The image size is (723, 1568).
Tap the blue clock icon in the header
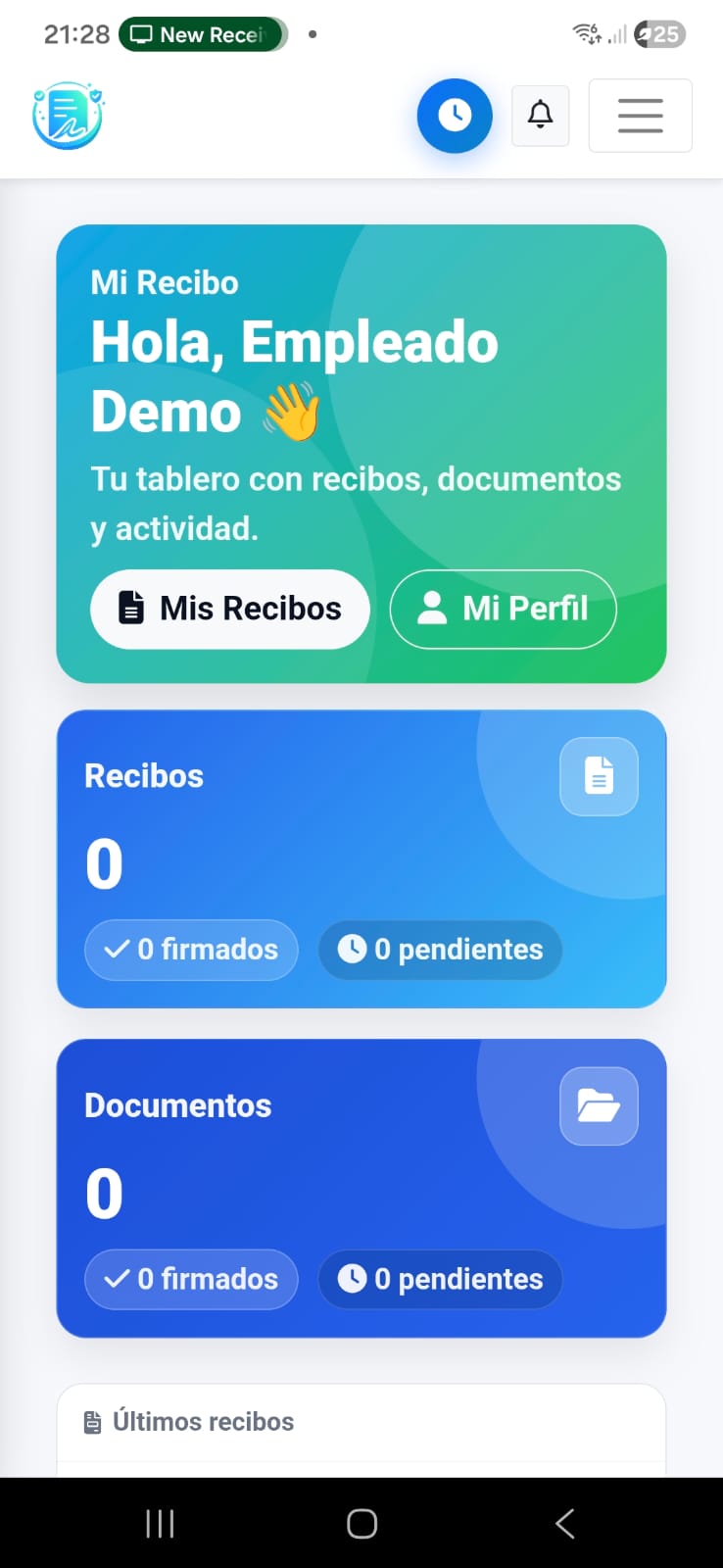pyautogui.click(x=455, y=115)
